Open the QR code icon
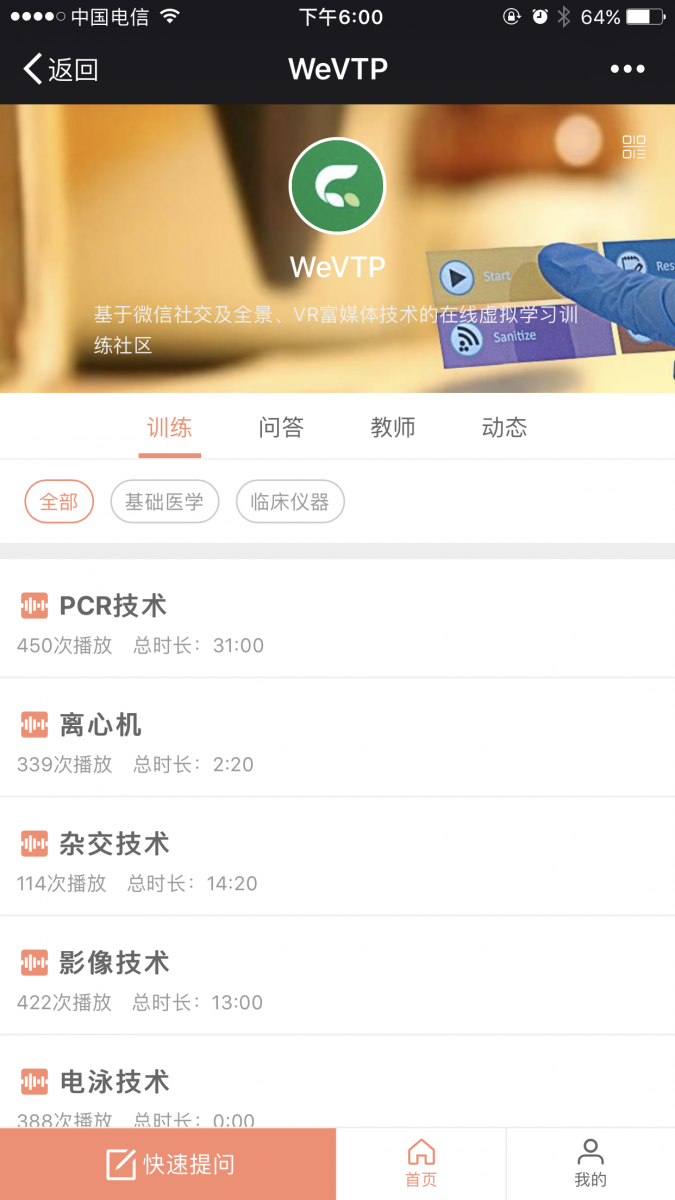This screenshot has width=675, height=1200. [x=634, y=147]
